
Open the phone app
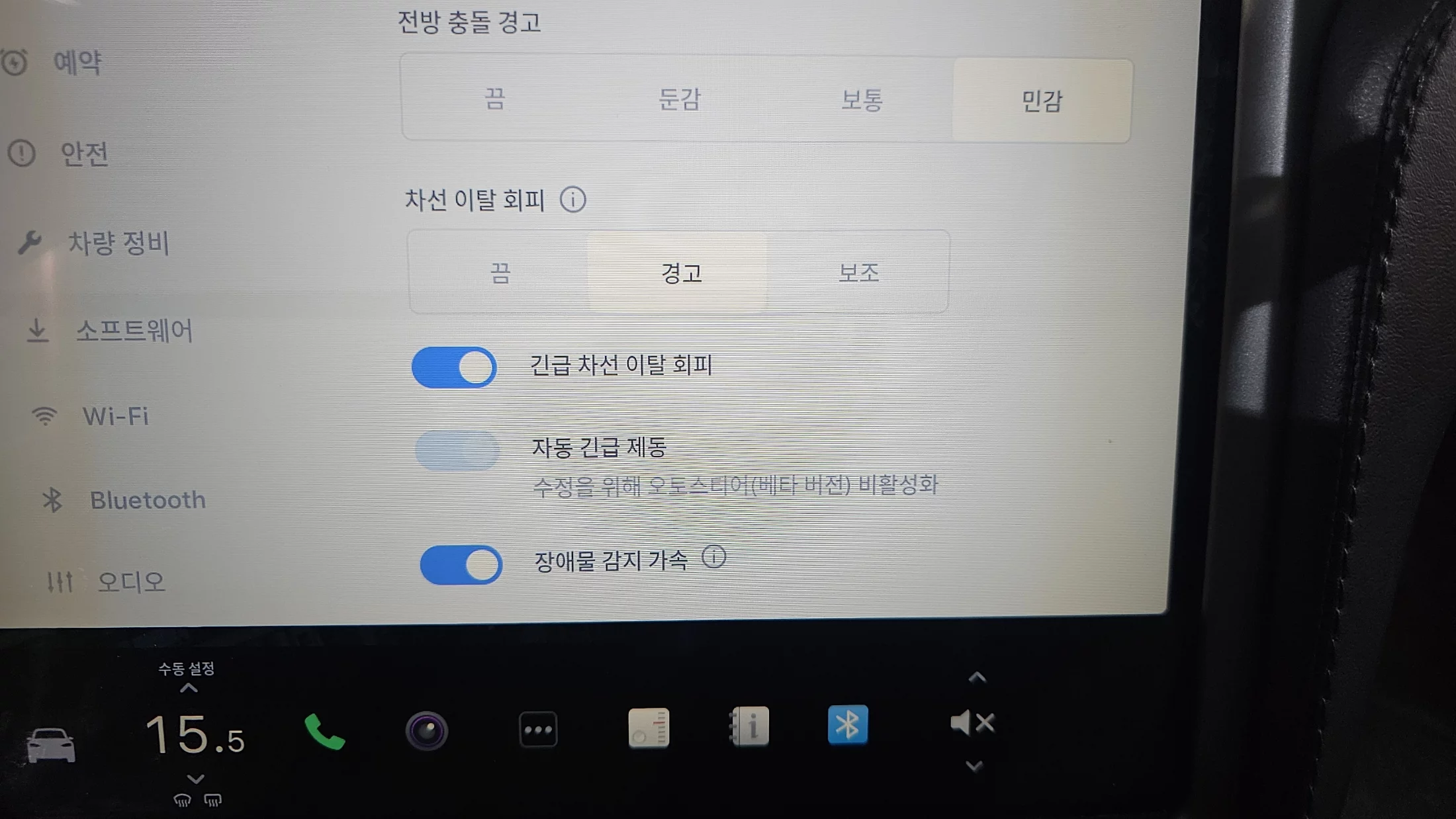pyautogui.click(x=324, y=731)
